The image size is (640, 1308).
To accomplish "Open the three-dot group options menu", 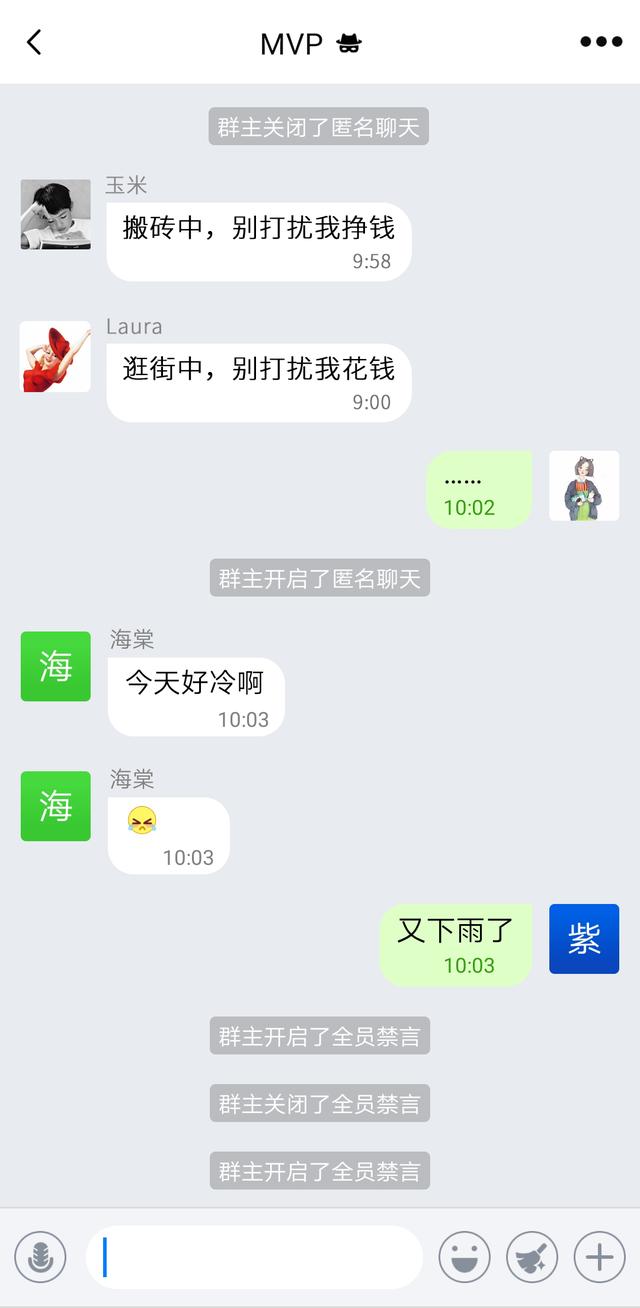I will 601,42.
